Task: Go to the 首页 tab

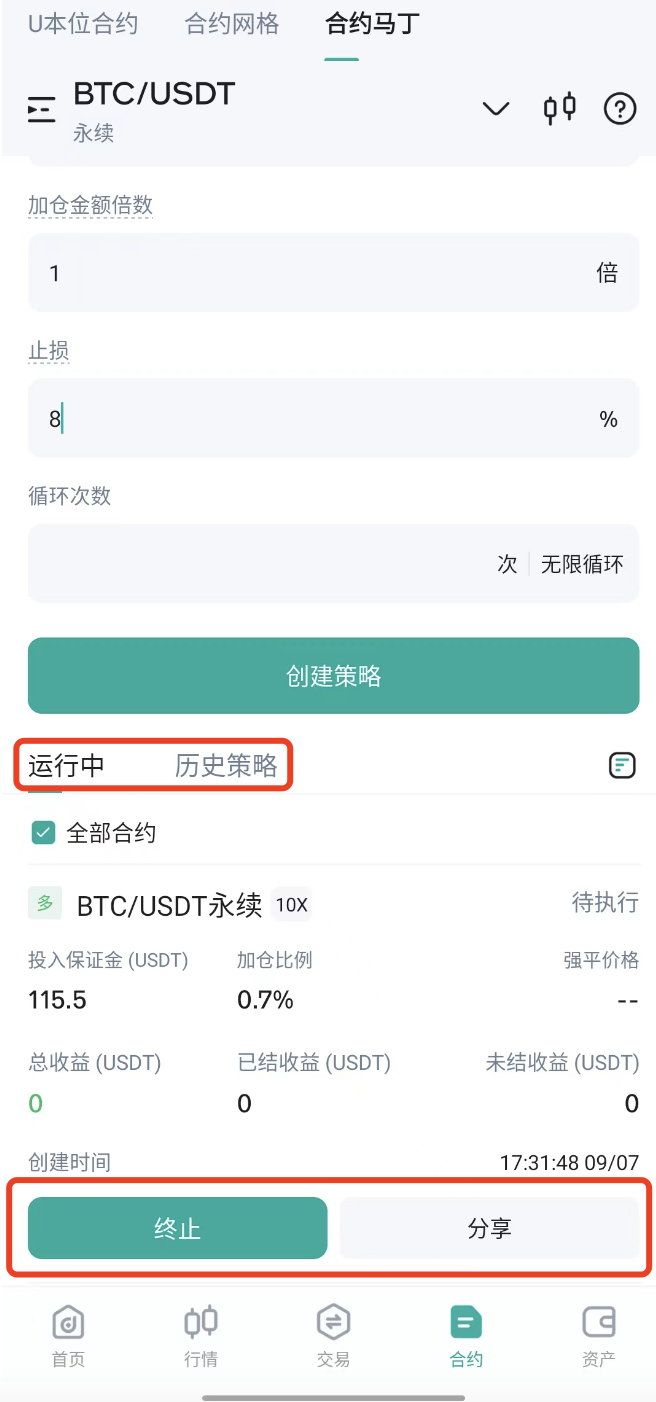Action: (x=68, y=1336)
